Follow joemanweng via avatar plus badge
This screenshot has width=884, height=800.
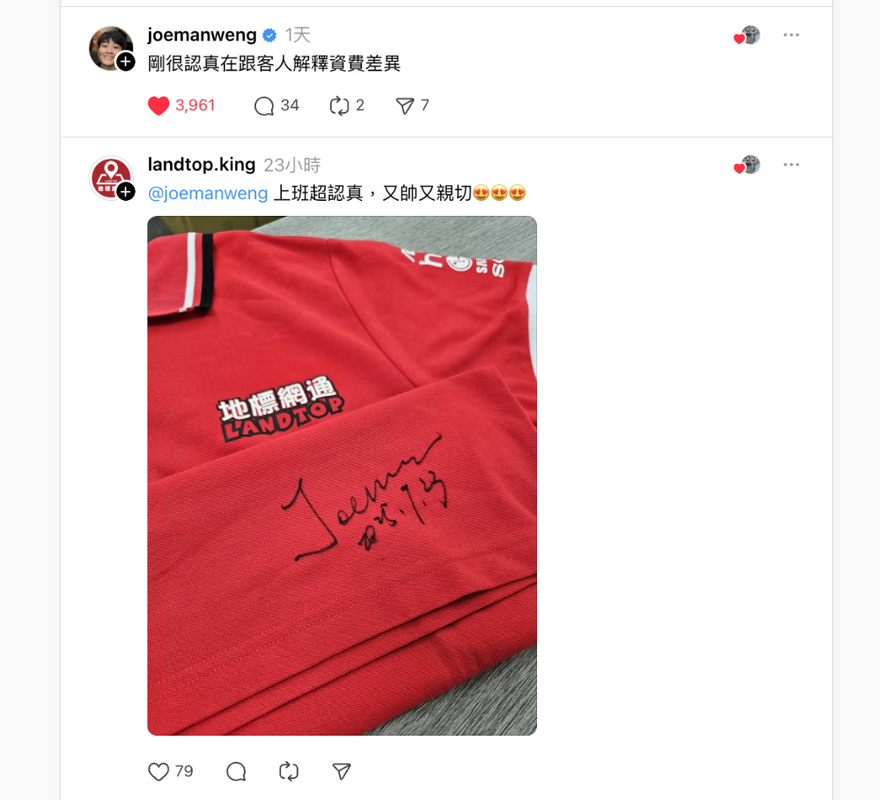(126, 63)
